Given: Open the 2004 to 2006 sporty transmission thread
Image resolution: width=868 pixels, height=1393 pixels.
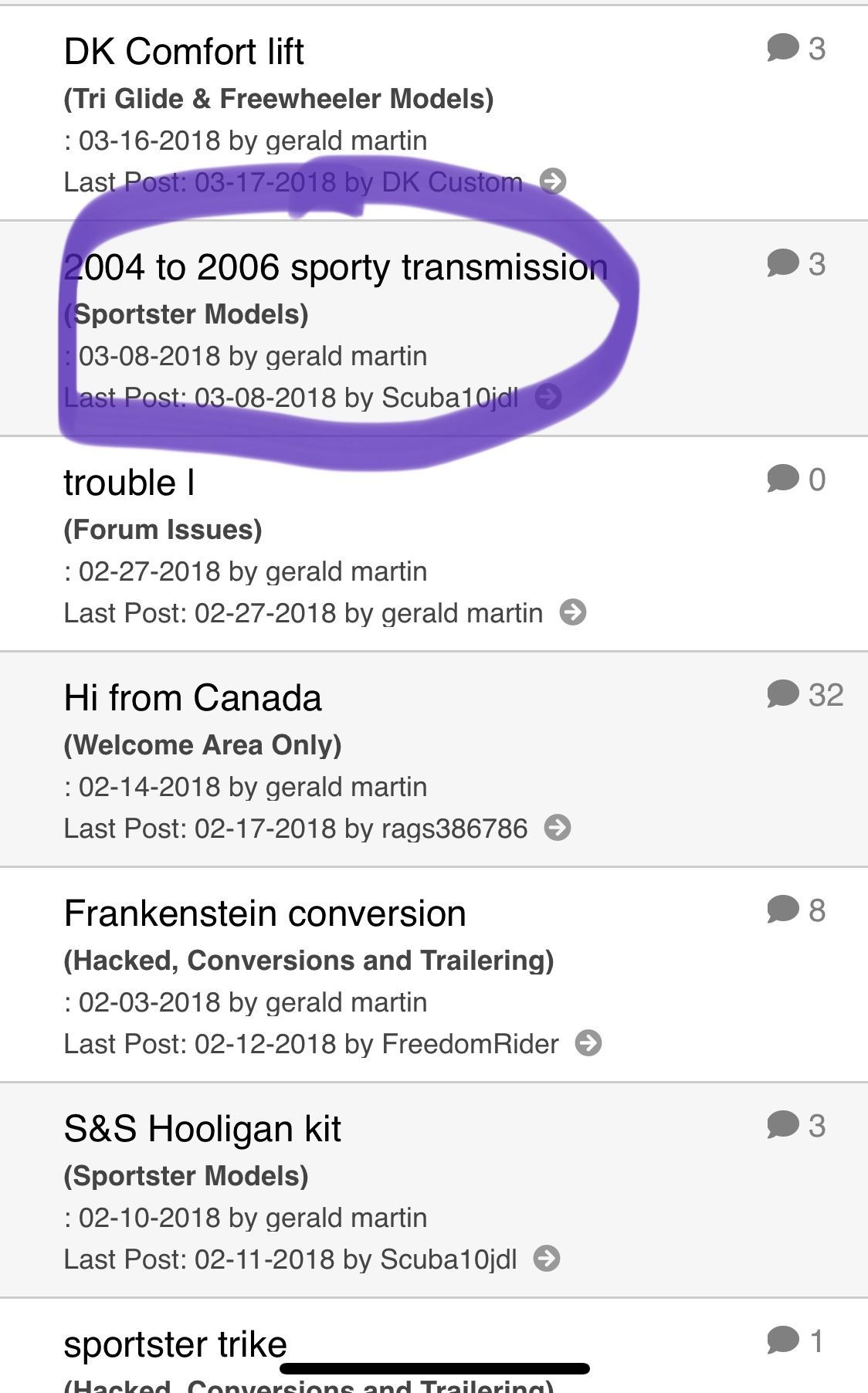Looking at the screenshot, I should [x=335, y=268].
